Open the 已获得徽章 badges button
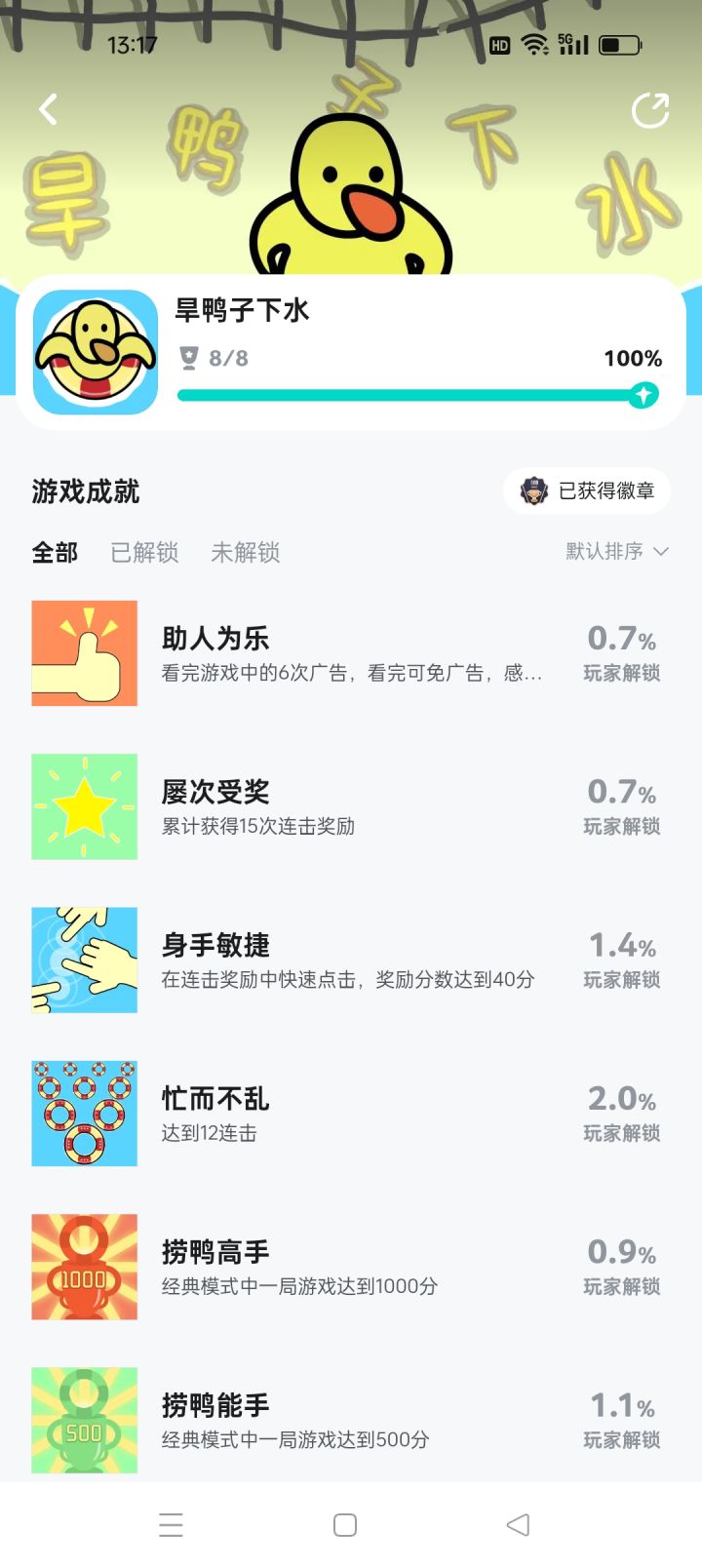The width and height of the screenshot is (702, 1568). click(587, 490)
